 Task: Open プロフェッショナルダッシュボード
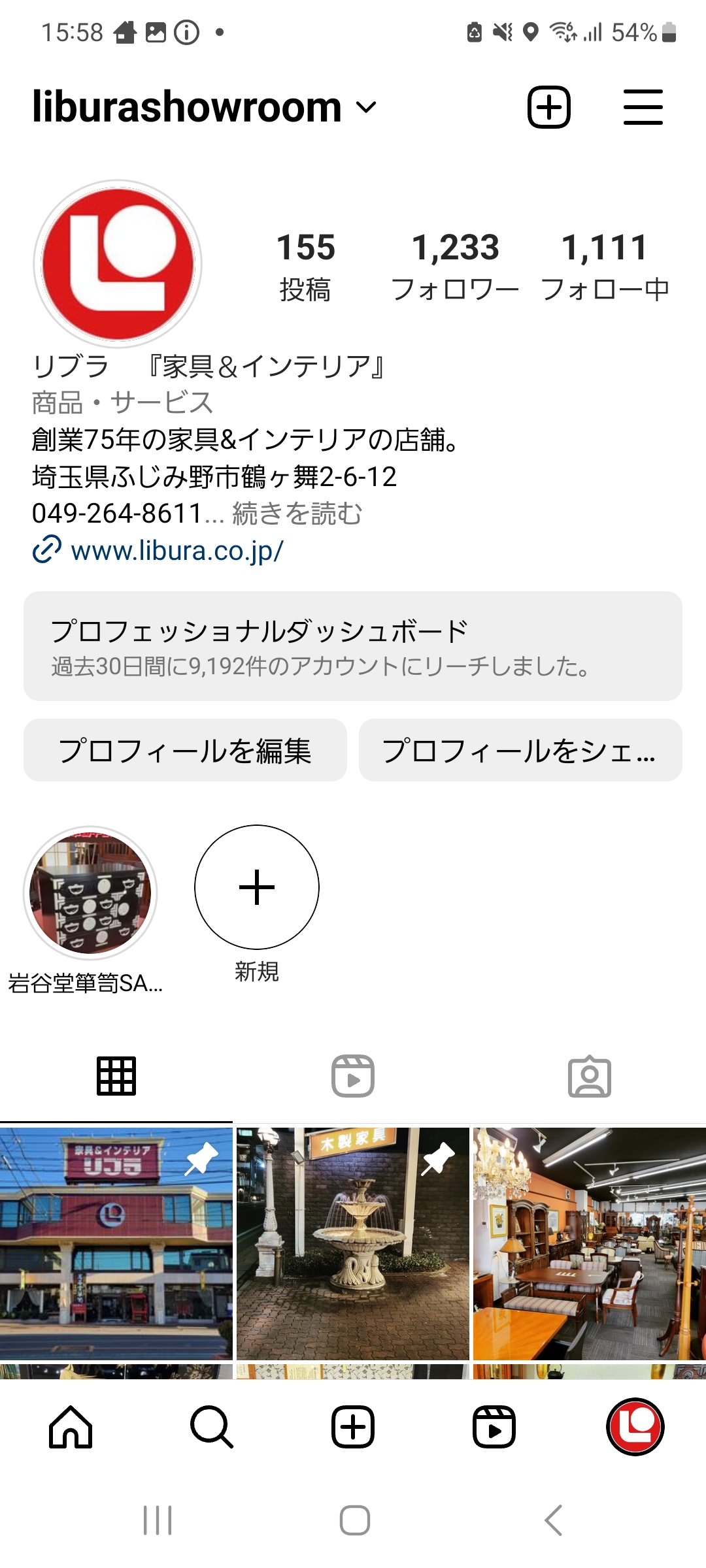click(x=353, y=646)
